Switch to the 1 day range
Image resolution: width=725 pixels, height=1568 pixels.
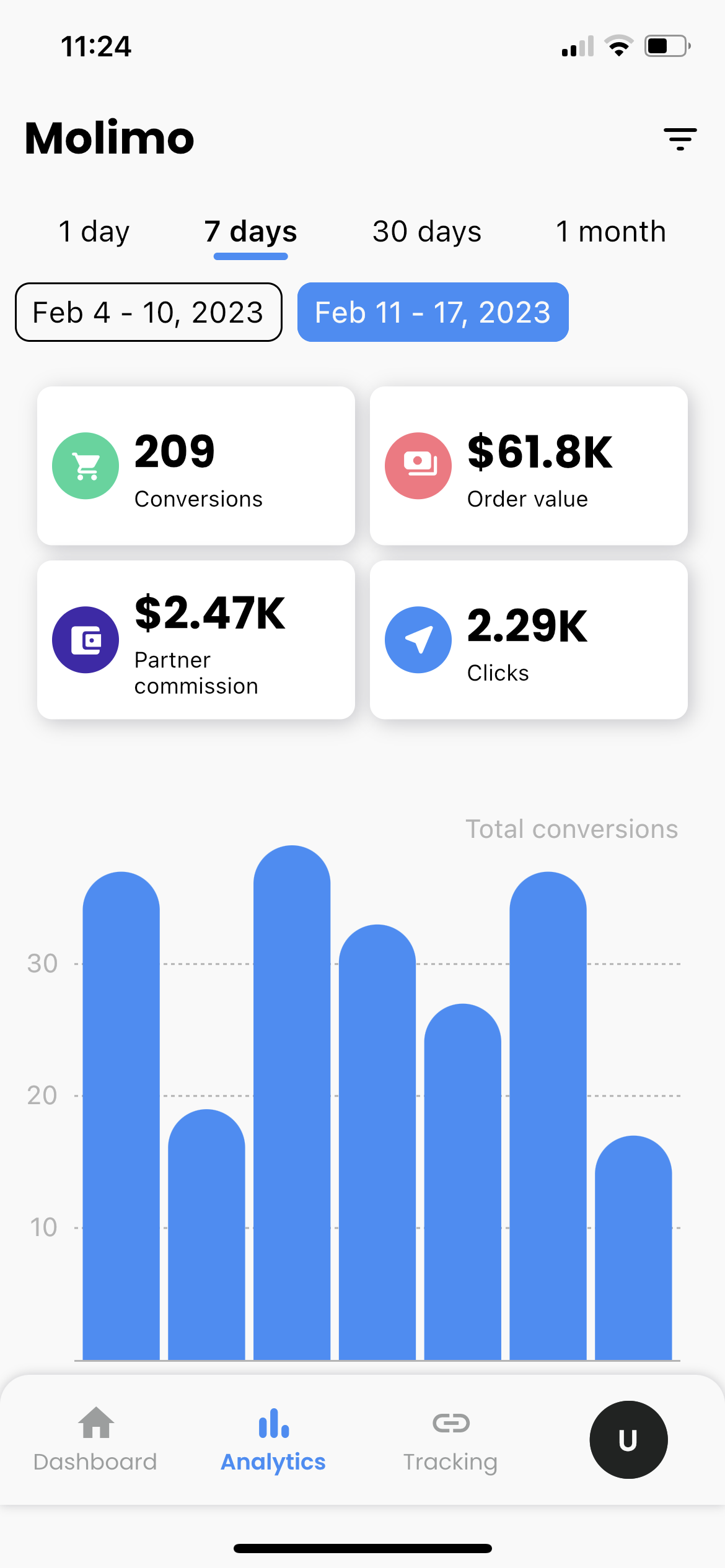click(x=94, y=232)
